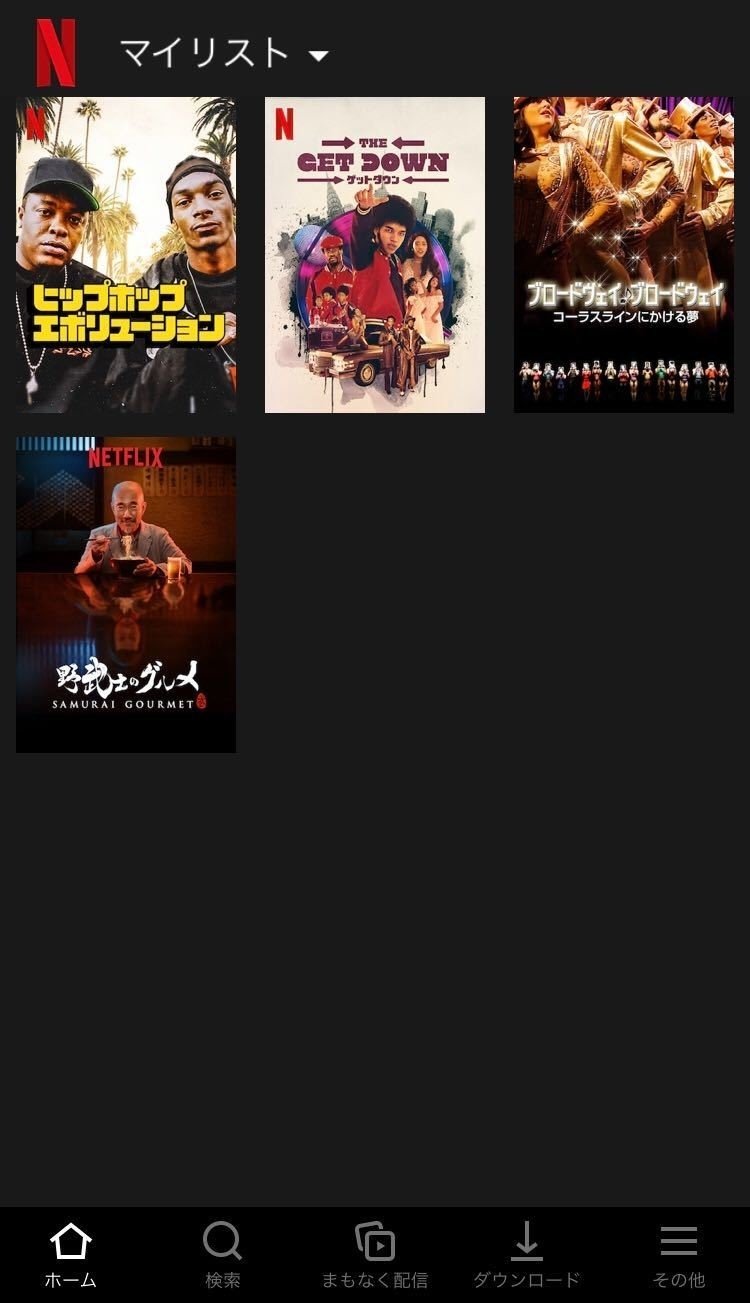Open the その他 menu tab
750x1303 pixels.
coord(679,1255)
